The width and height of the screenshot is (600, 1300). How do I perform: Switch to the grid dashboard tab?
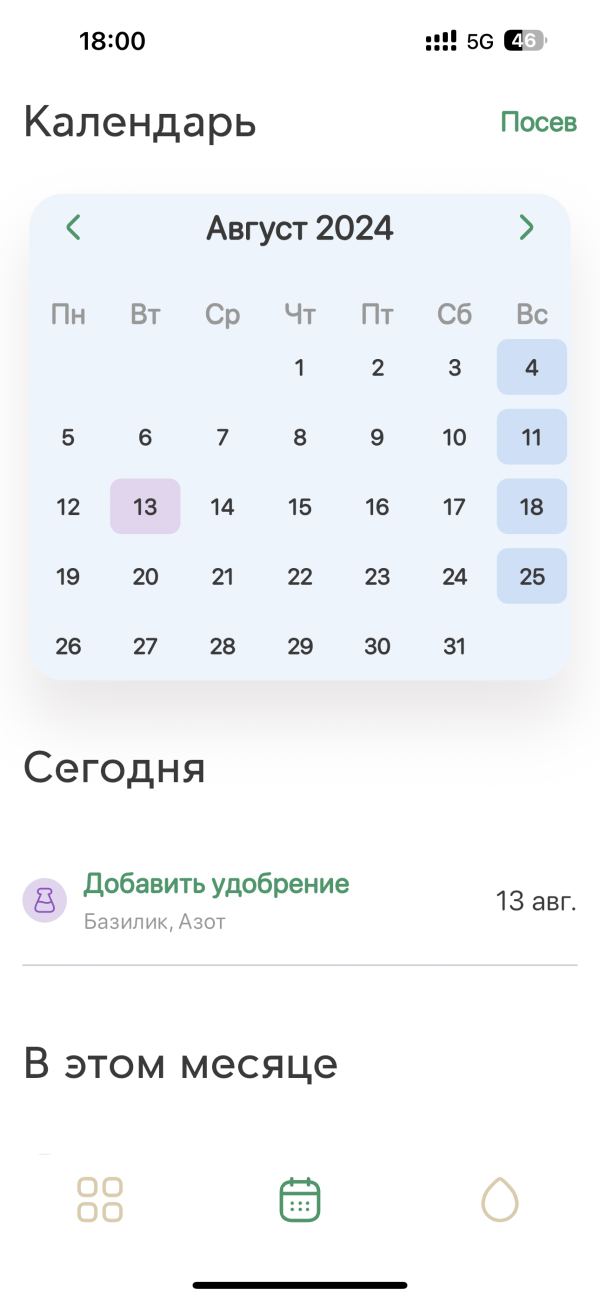point(100,1199)
